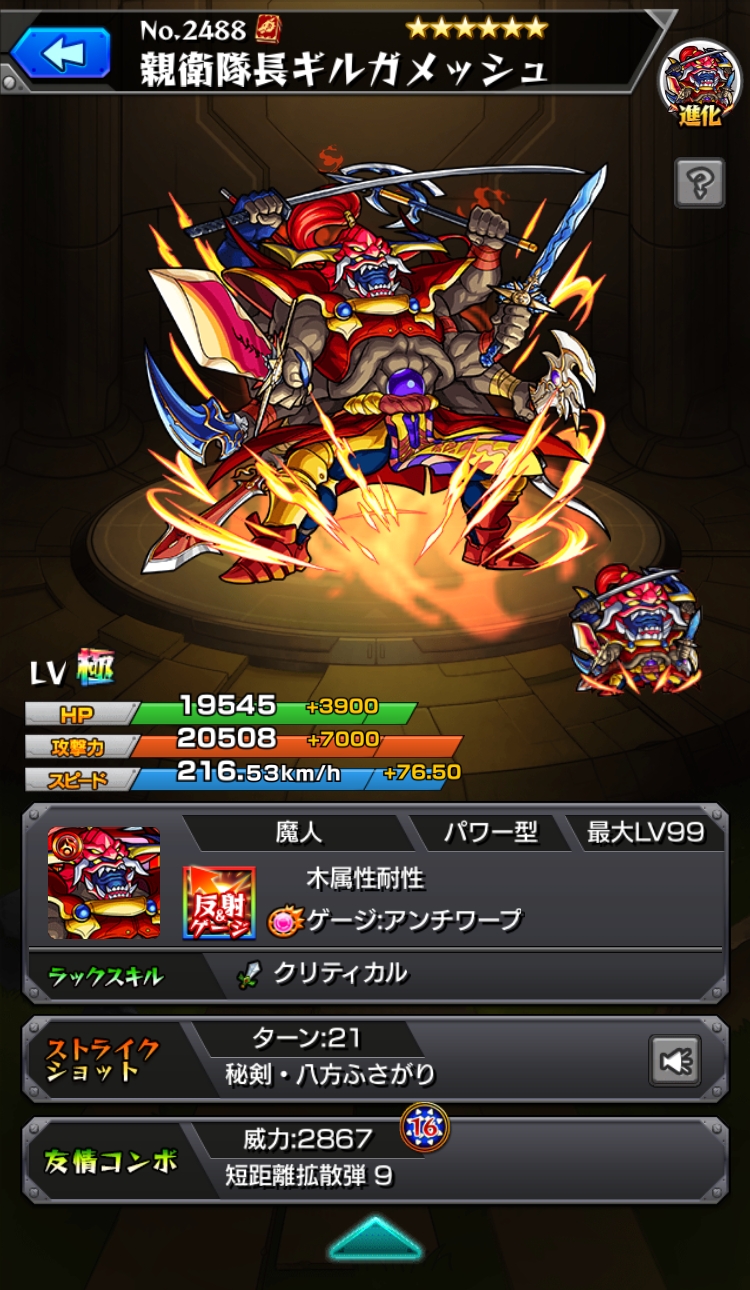Open the 進化 evolution form icon
This screenshot has height=1290, width=750.
point(700,82)
